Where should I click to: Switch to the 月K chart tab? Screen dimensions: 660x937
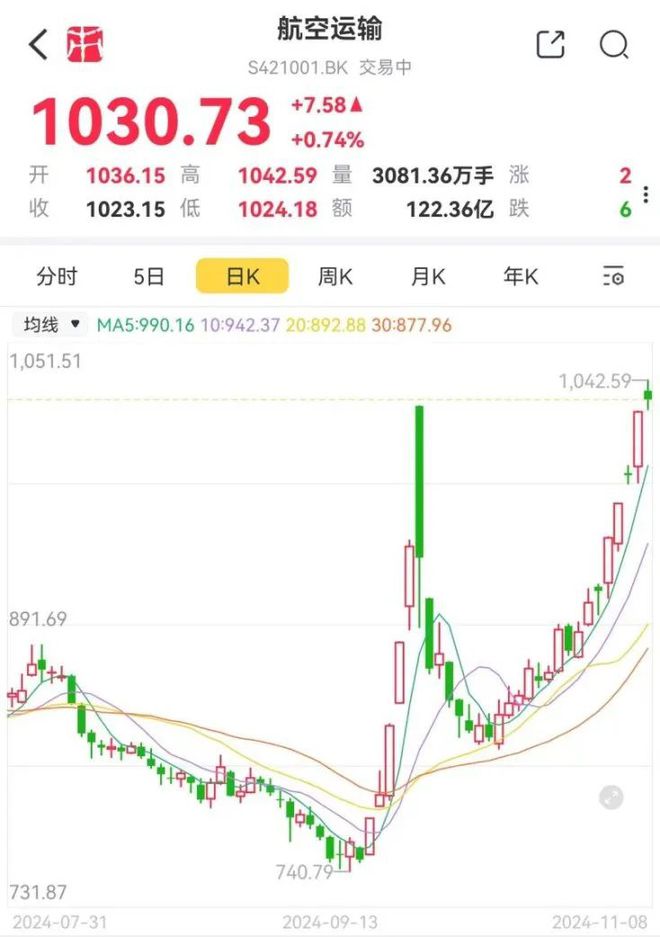[428, 277]
